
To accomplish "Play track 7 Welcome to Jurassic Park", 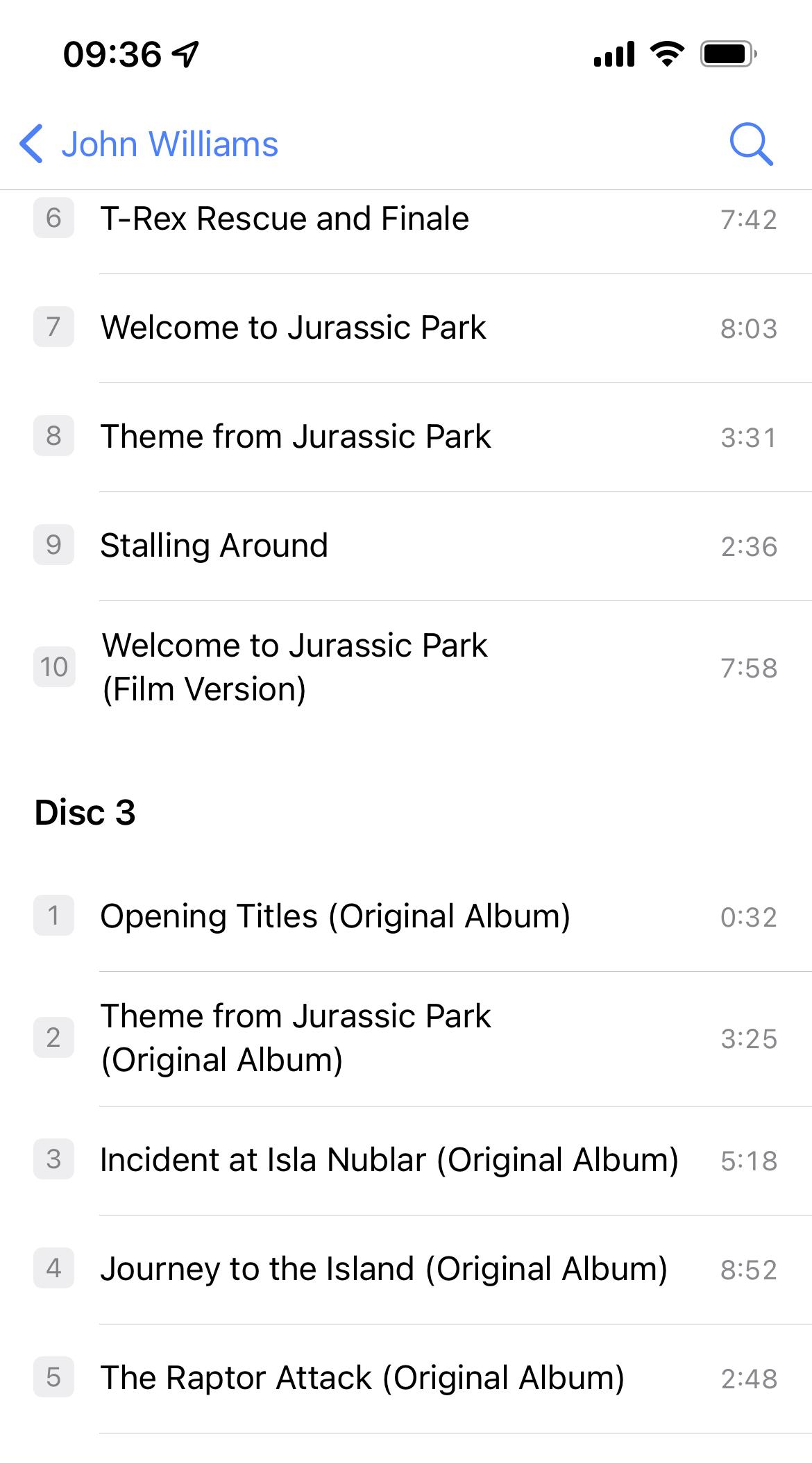I will point(293,328).
